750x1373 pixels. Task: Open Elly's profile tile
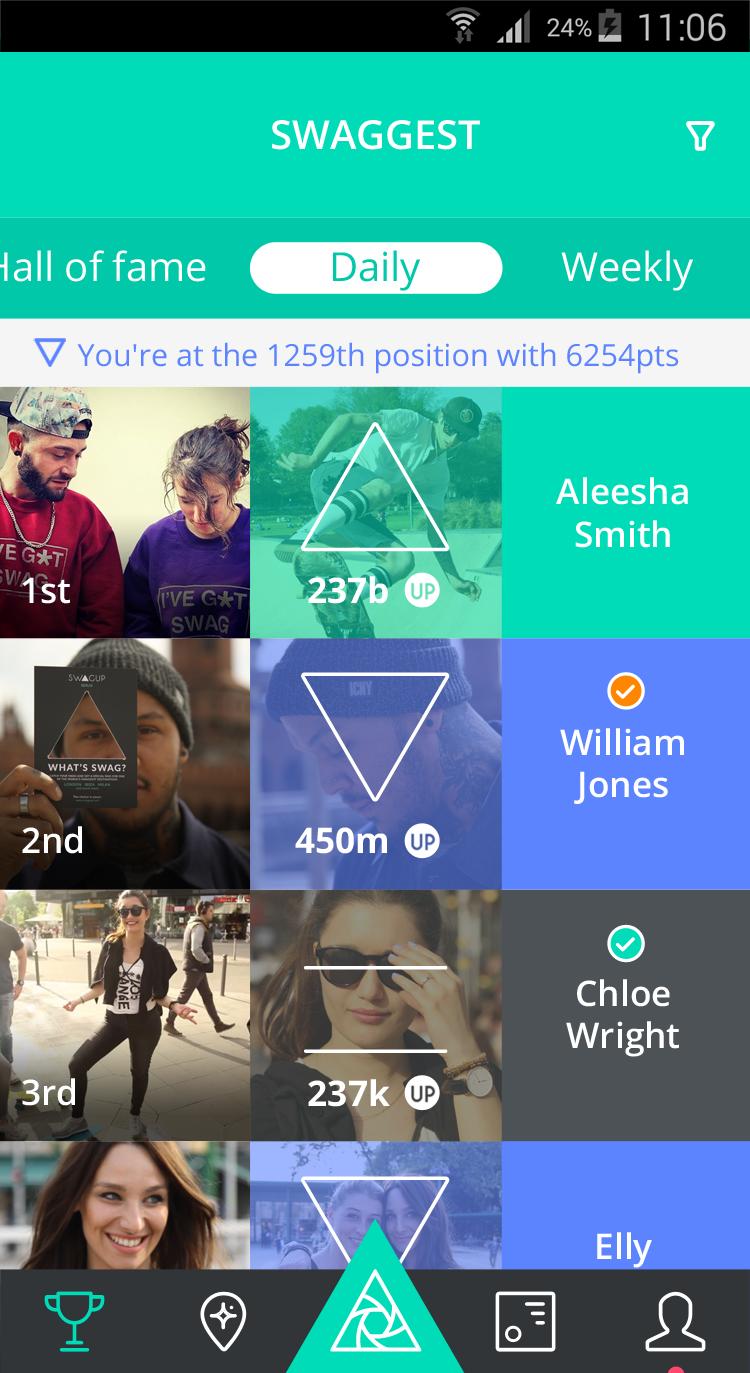click(x=624, y=1230)
